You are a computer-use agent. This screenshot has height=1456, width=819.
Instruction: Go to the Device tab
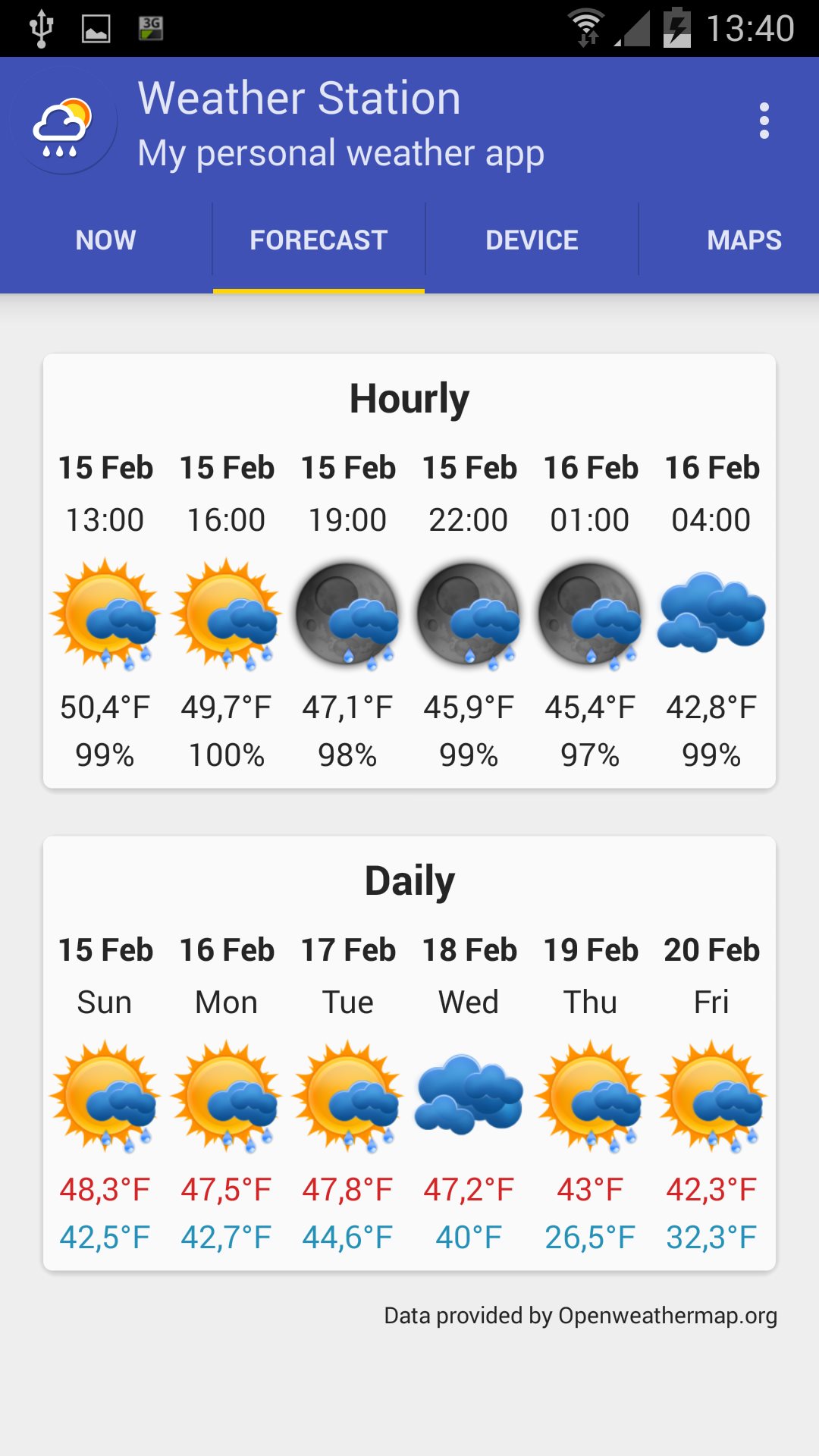[532, 240]
